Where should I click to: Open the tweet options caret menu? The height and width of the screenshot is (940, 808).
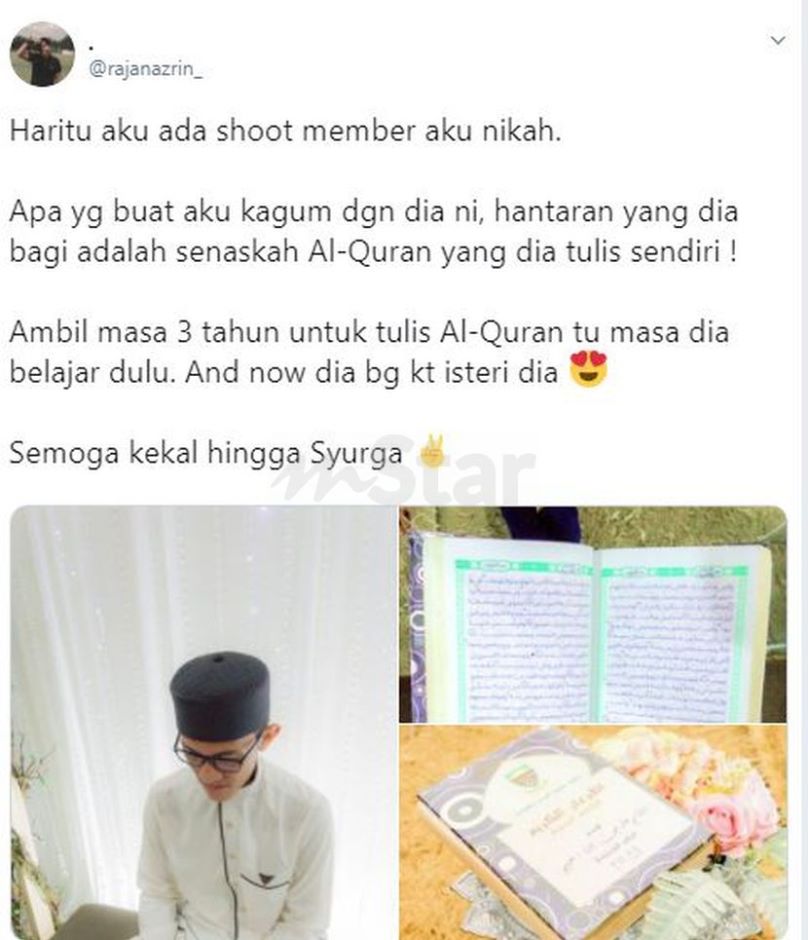777,41
